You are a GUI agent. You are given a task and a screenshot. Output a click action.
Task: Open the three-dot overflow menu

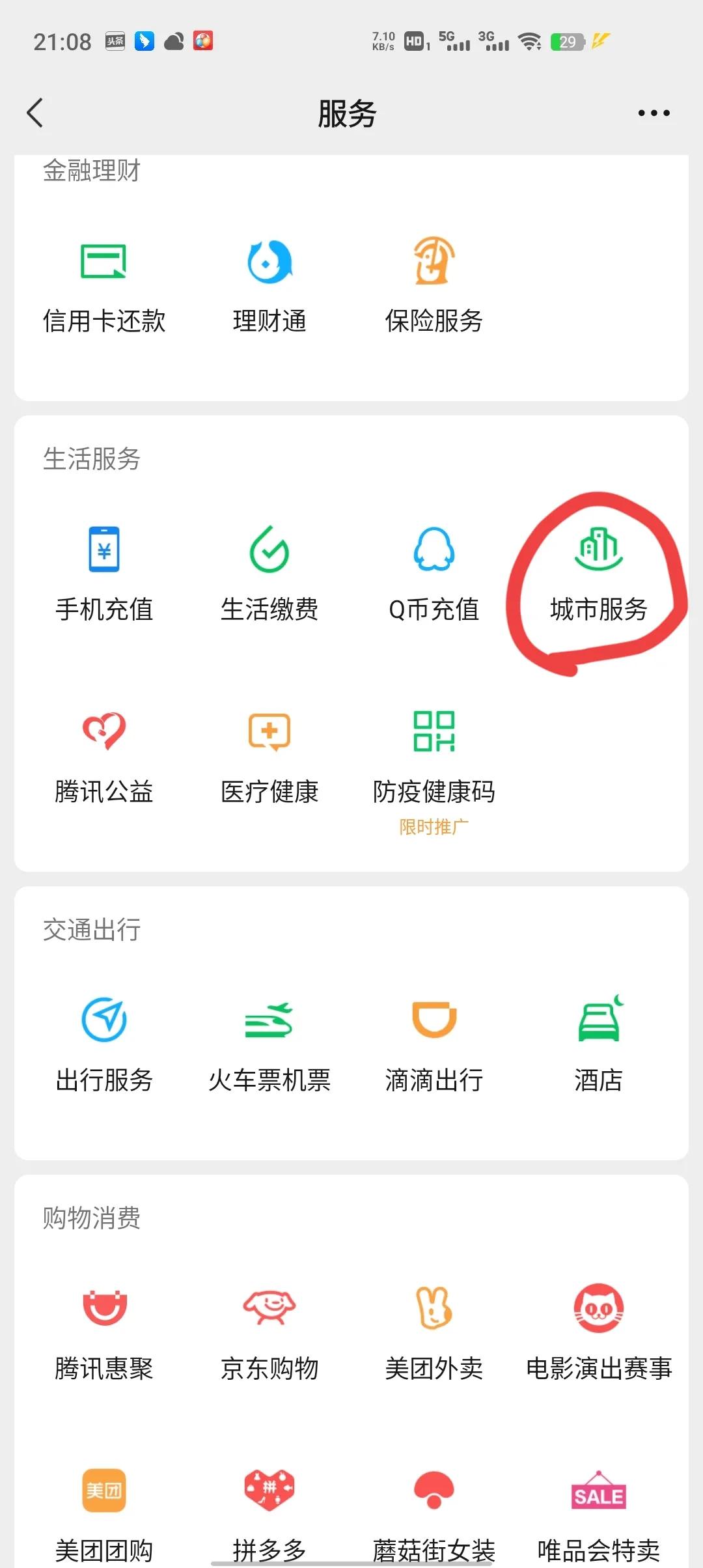click(x=654, y=113)
